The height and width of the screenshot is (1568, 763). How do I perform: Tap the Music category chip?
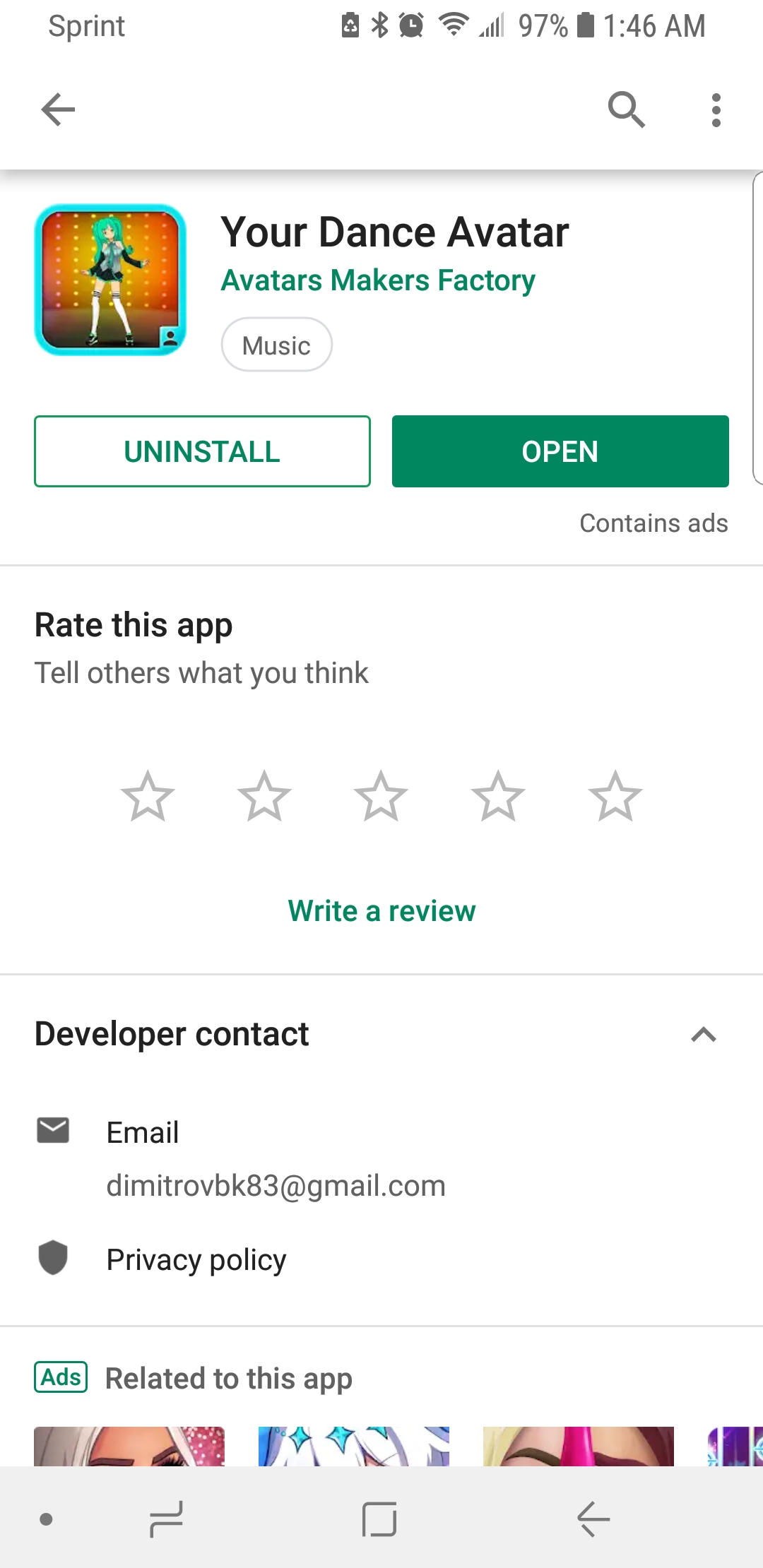point(276,345)
